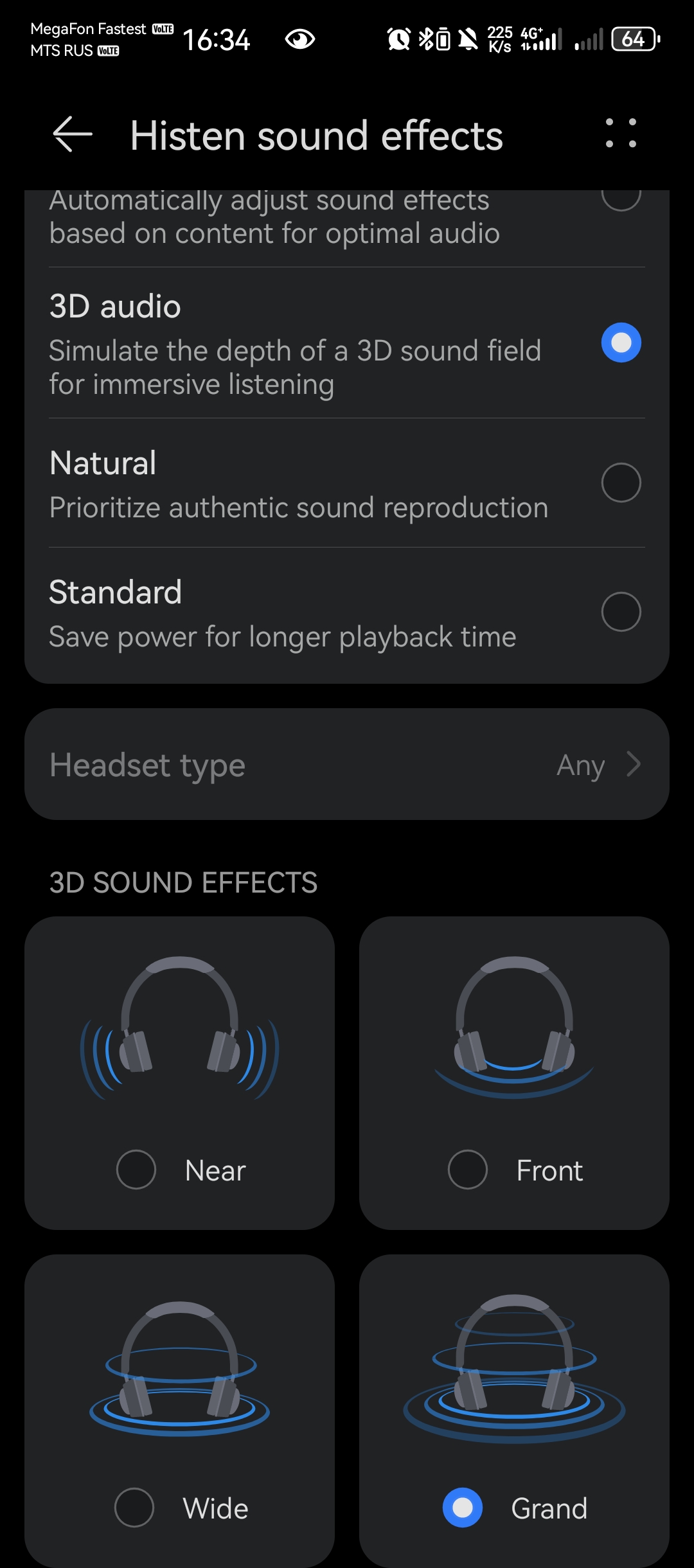
Task: Open the four-dot more options menu
Action: point(621,134)
